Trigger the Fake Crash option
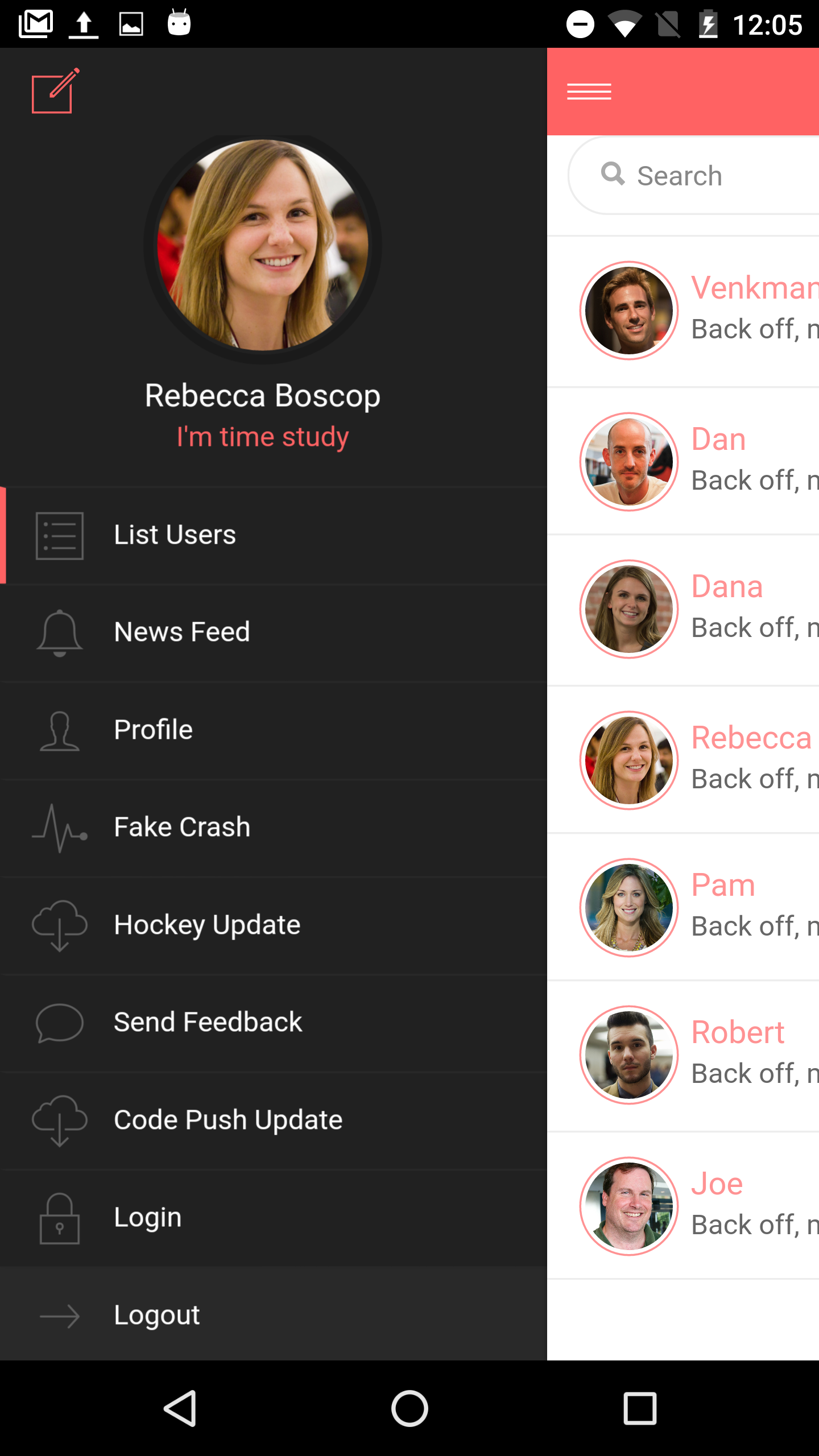This screenshot has width=819, height=1456. pyautogui.click(x=273, y=828)
